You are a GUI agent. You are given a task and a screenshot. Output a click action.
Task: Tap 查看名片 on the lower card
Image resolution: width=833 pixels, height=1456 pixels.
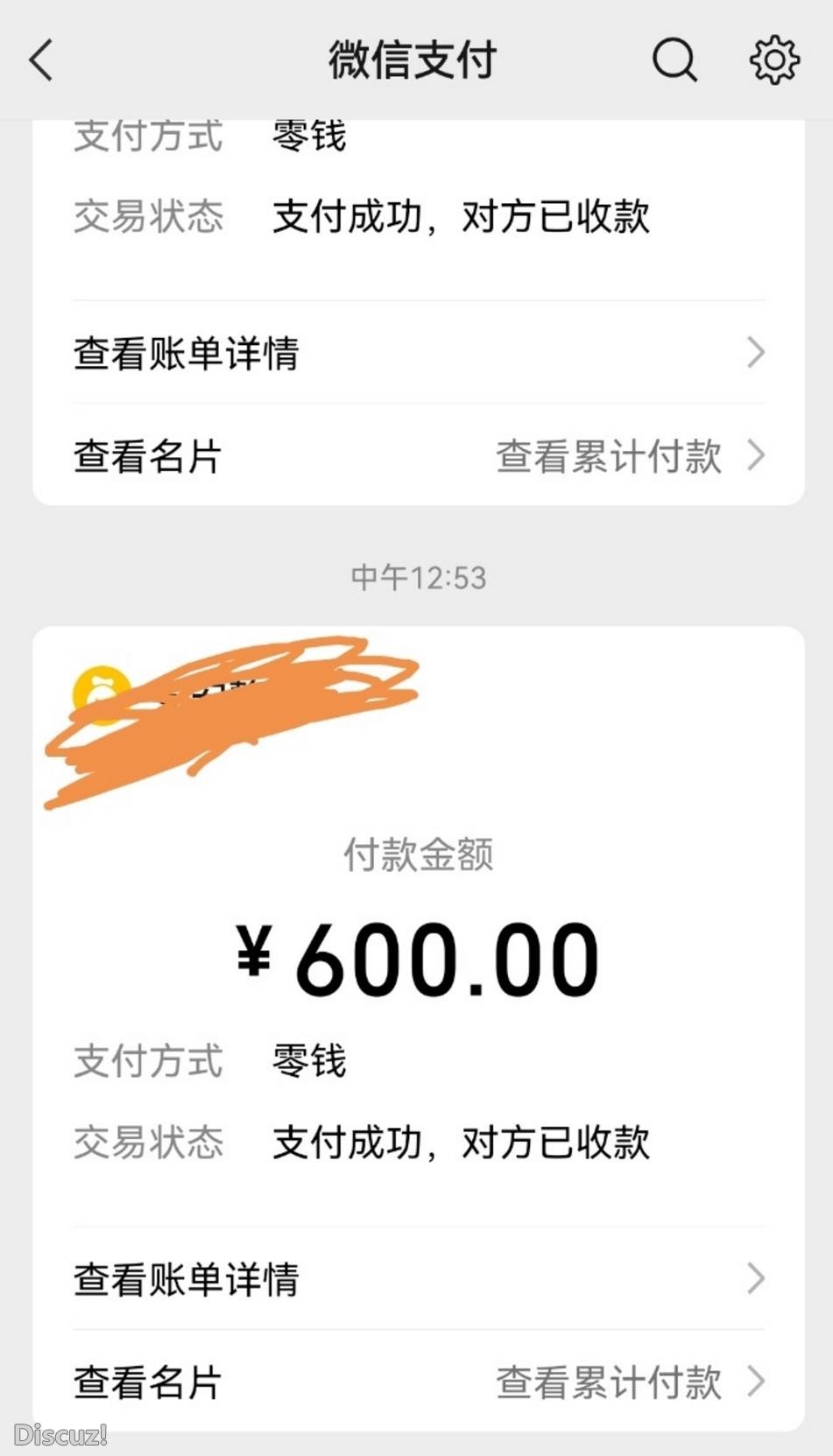tap(145, 1382)
